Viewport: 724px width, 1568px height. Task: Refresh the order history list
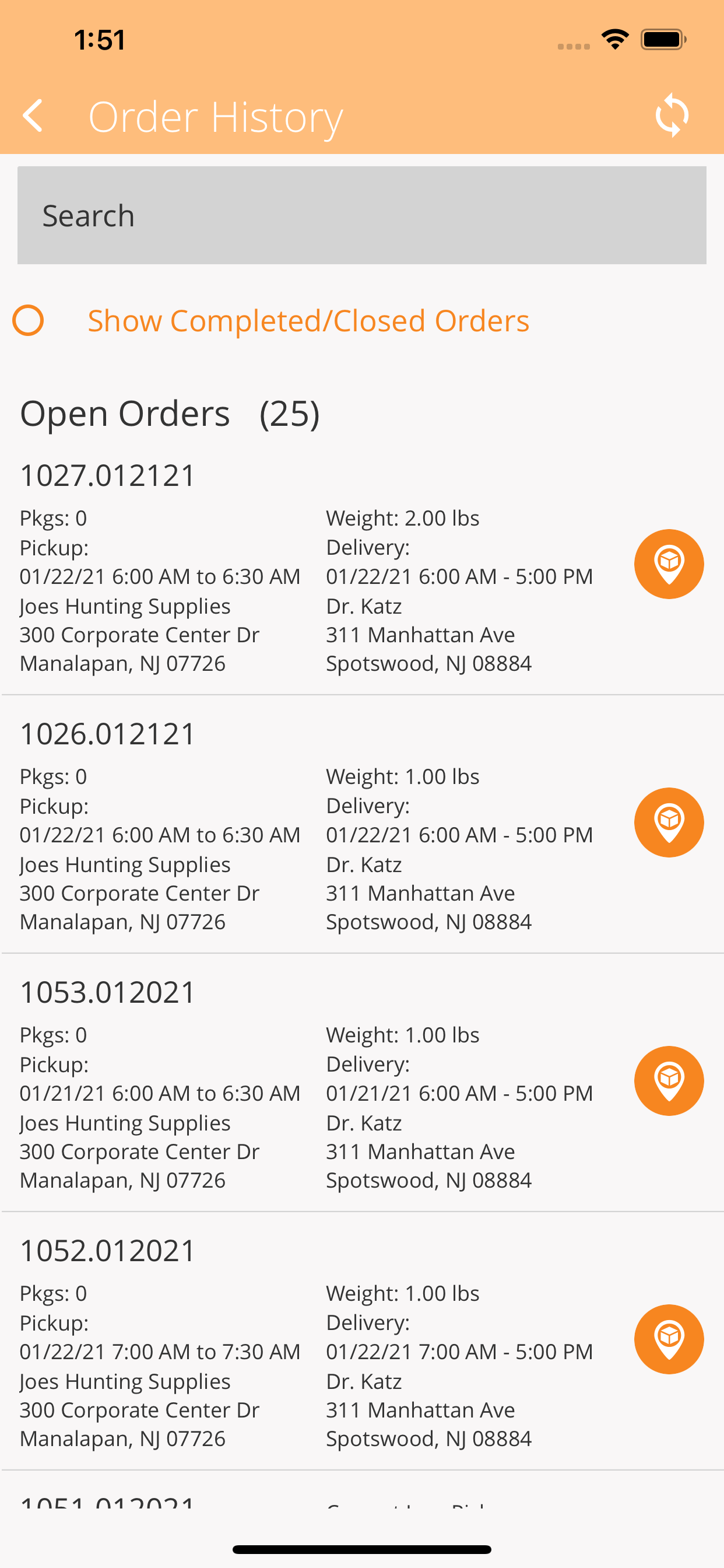pyautogui.click(x=672, y=116)
